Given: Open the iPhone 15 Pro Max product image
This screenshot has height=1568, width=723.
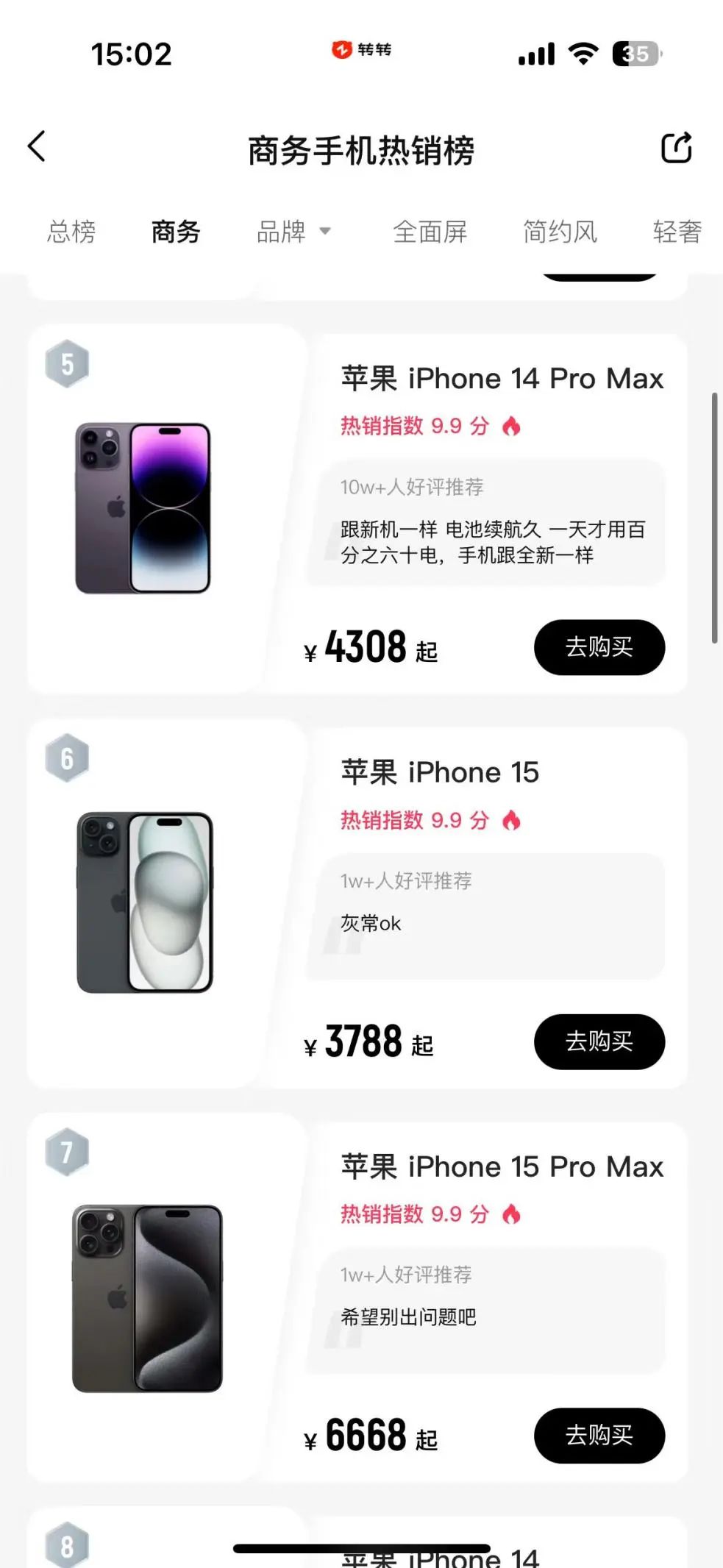Looking at the screenshot, I should [147, 1298].
